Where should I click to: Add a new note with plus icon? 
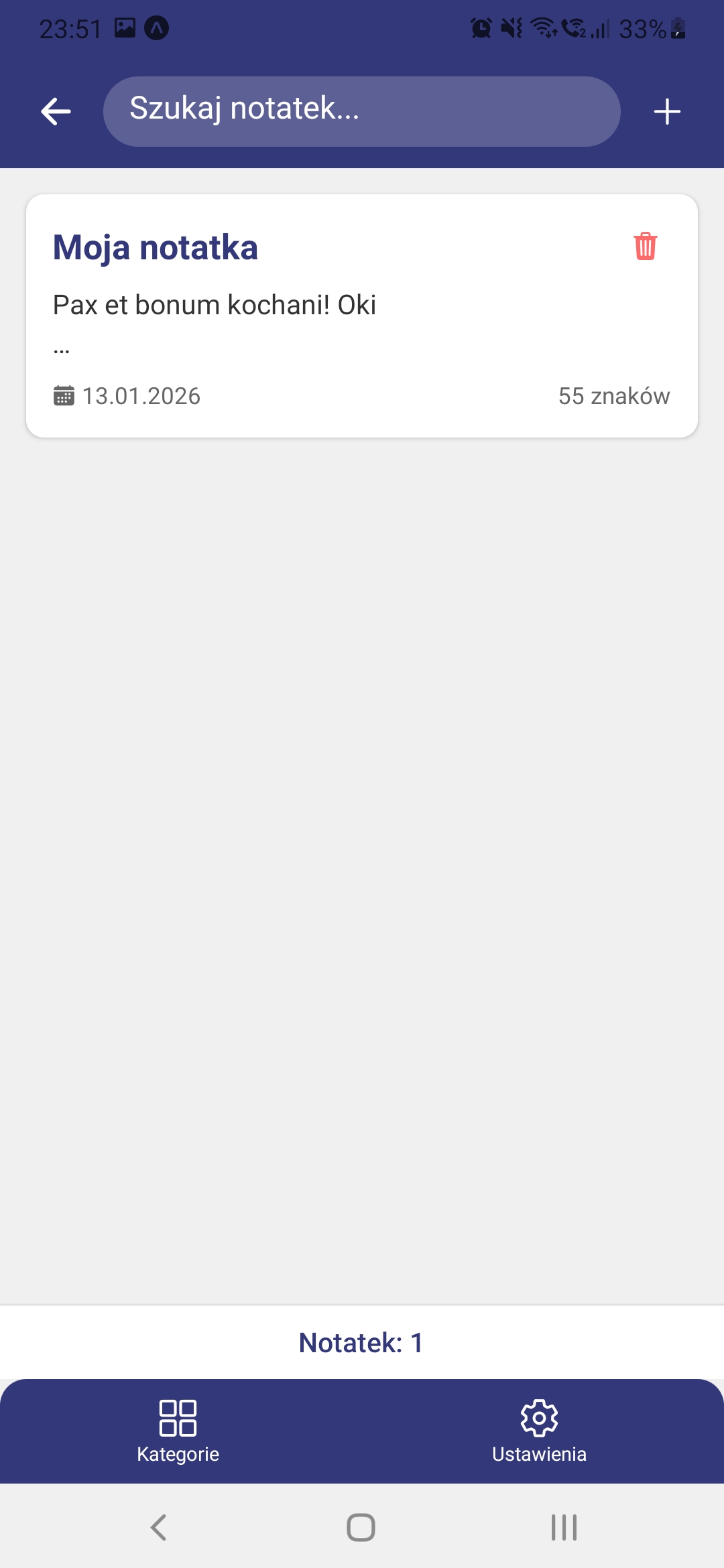click(x=667, y=111)
